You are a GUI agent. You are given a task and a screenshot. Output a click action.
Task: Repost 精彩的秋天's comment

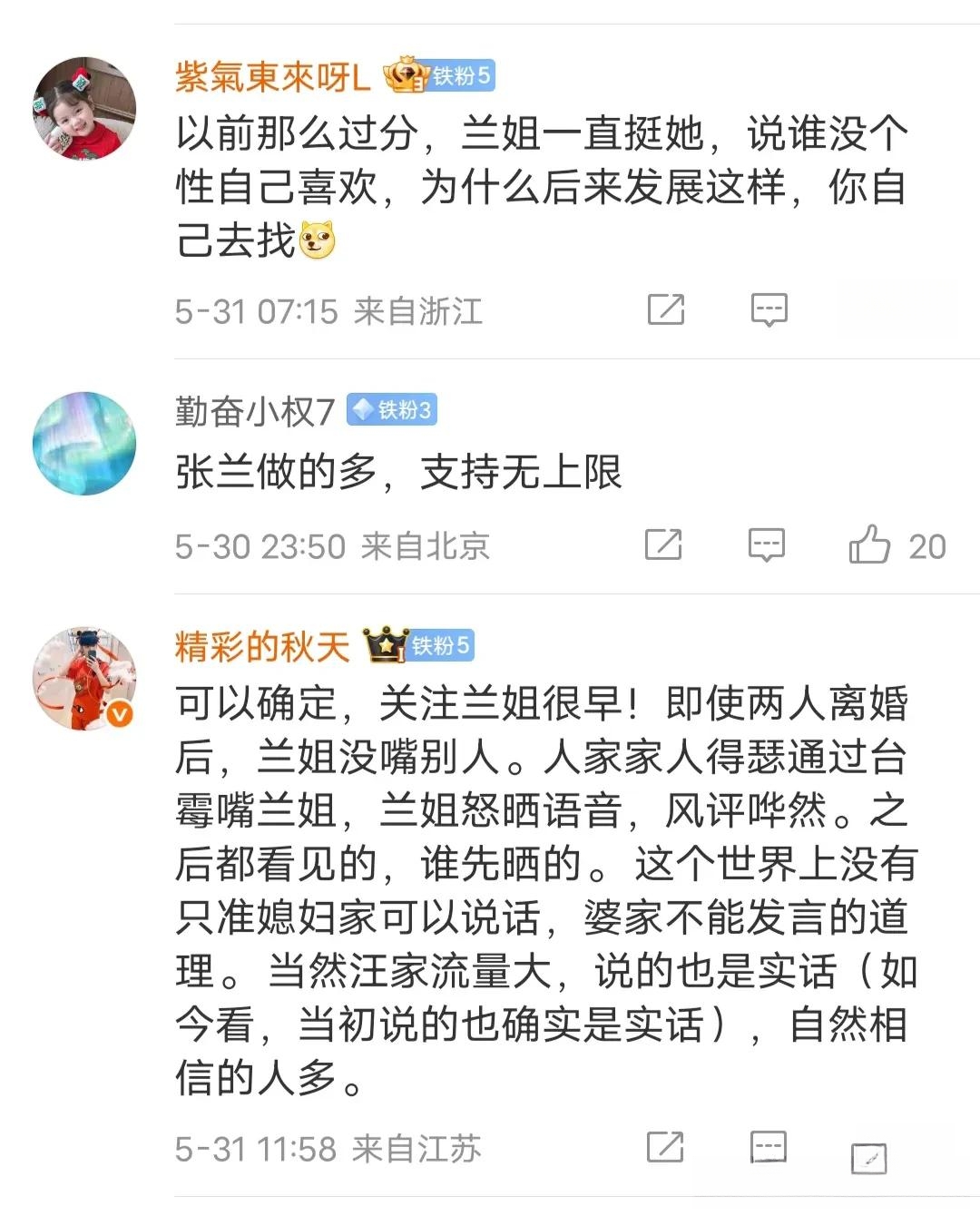tap(665, 1147)
